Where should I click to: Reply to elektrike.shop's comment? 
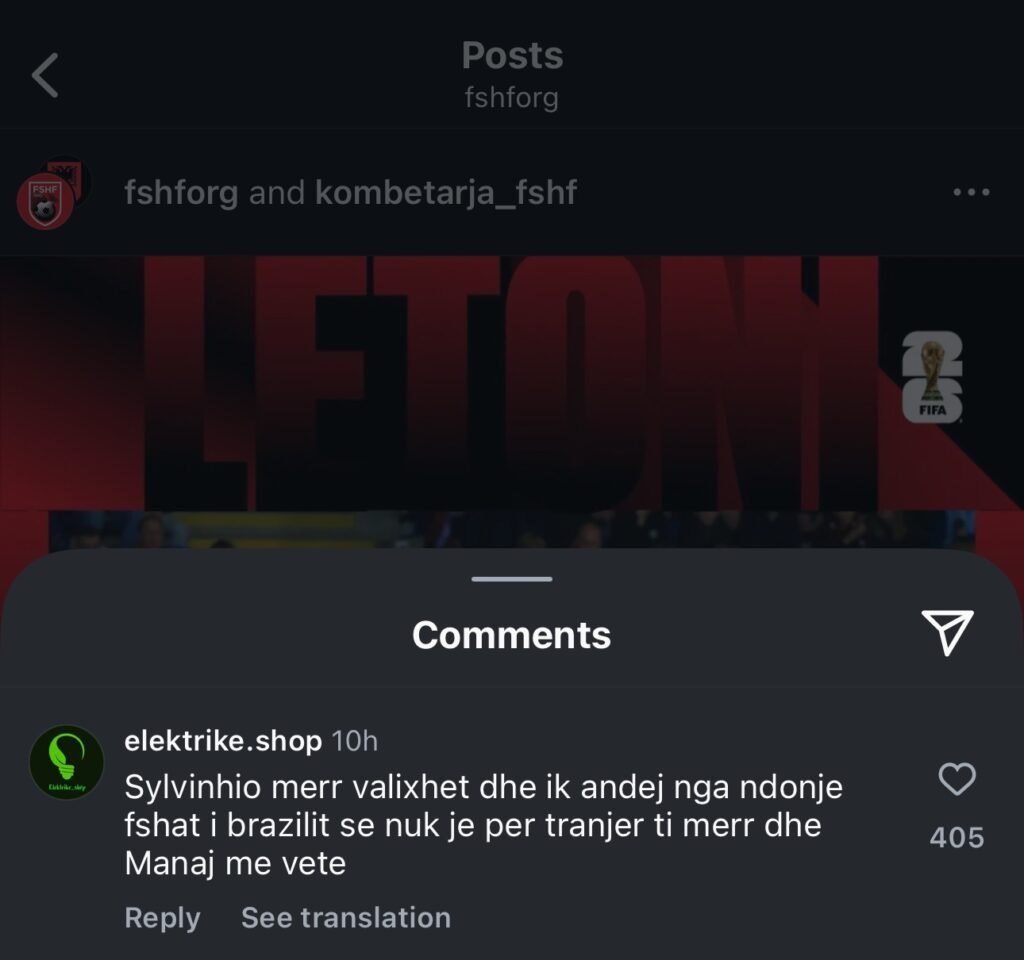pyautogui.click(x=162, y=917)
